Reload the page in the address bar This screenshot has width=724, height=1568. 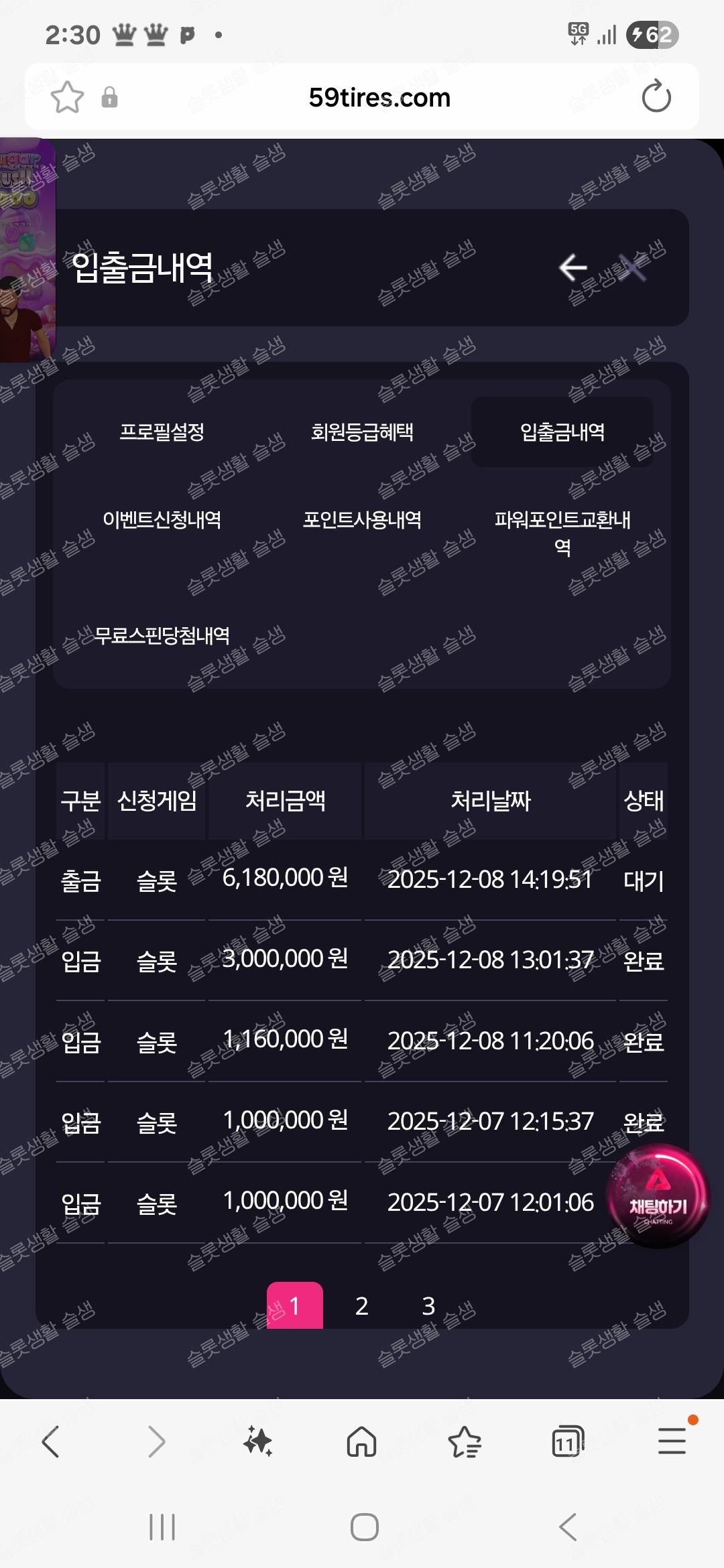pyautogui.click(x=656, y=97)
